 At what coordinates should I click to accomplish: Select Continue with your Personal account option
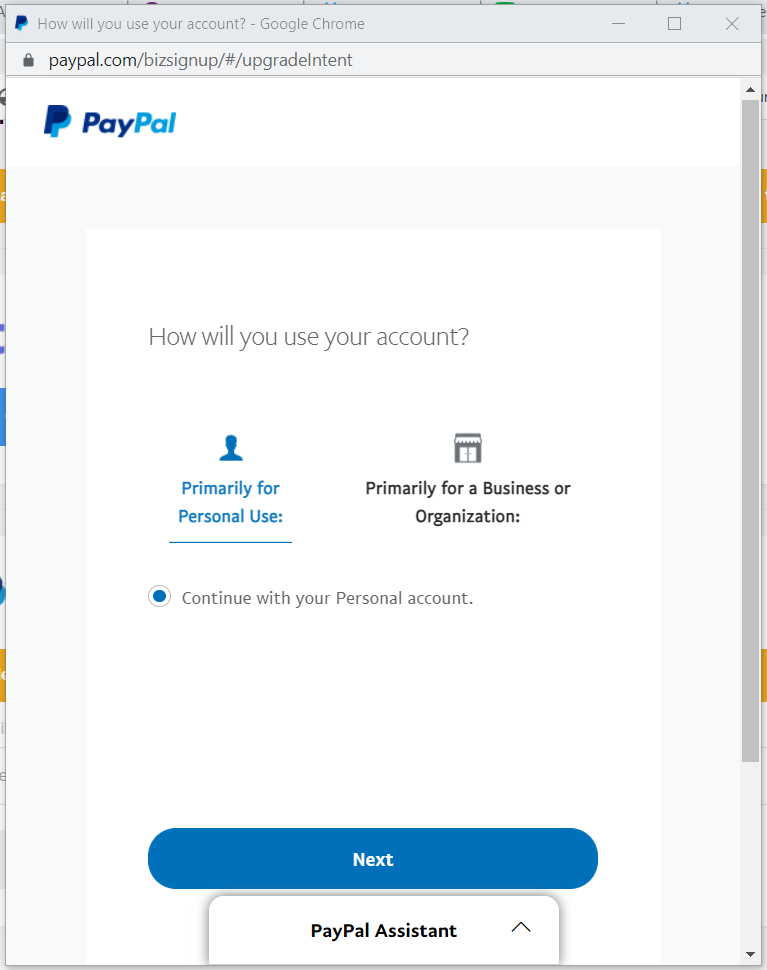159,597
